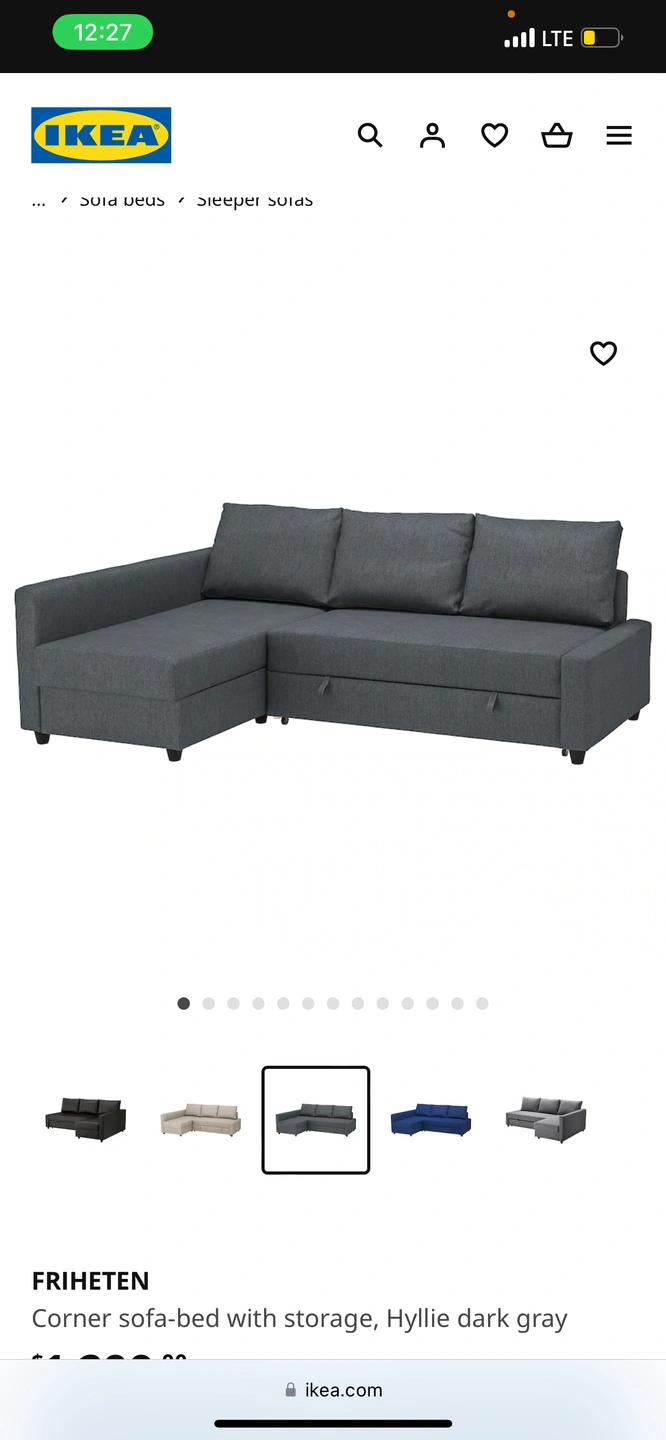
Task: Select the blue sofa color variant
Action: pyautogui.click(x=430, y=1119)
